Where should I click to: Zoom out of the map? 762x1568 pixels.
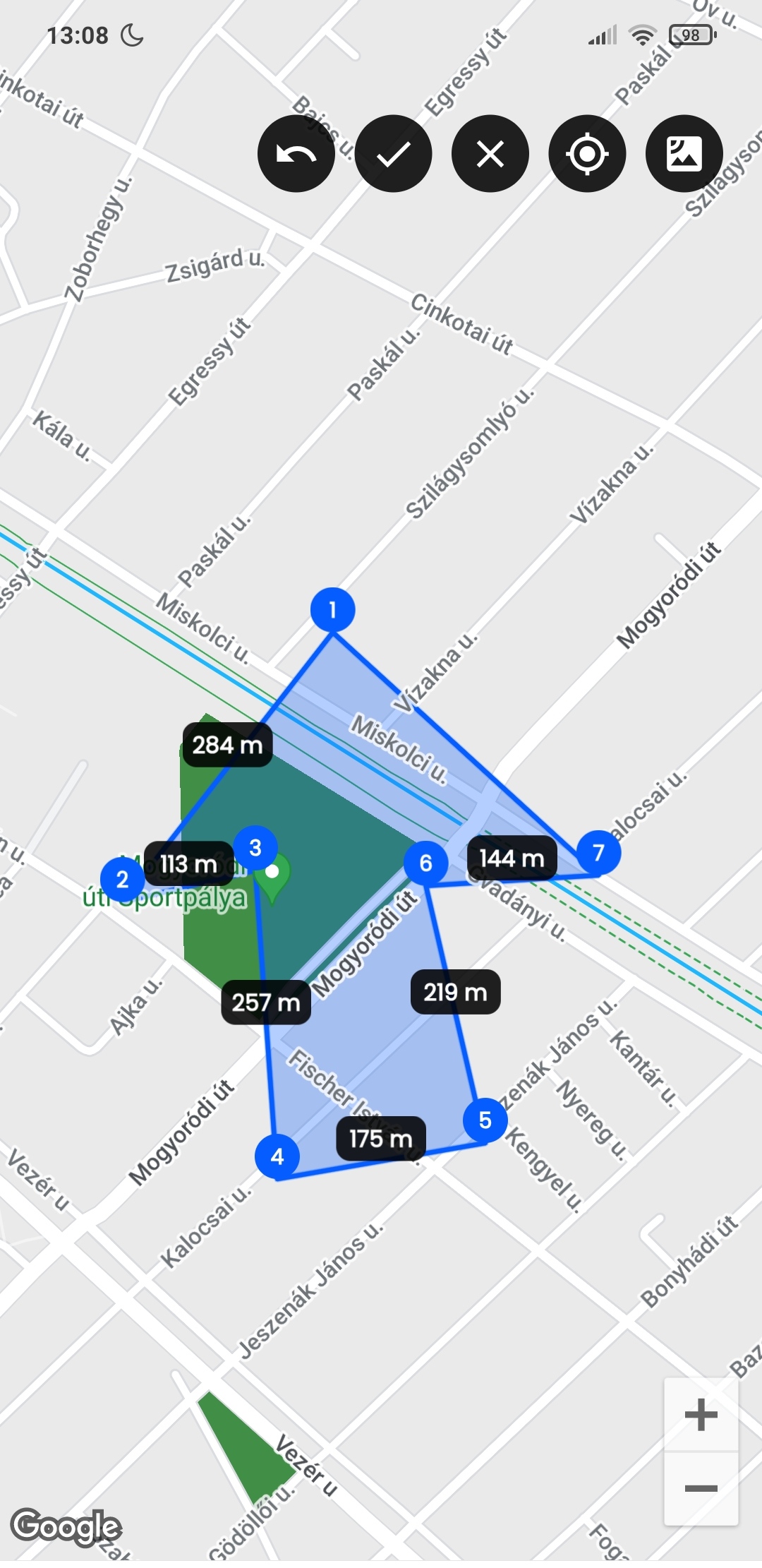(701, 1488)
